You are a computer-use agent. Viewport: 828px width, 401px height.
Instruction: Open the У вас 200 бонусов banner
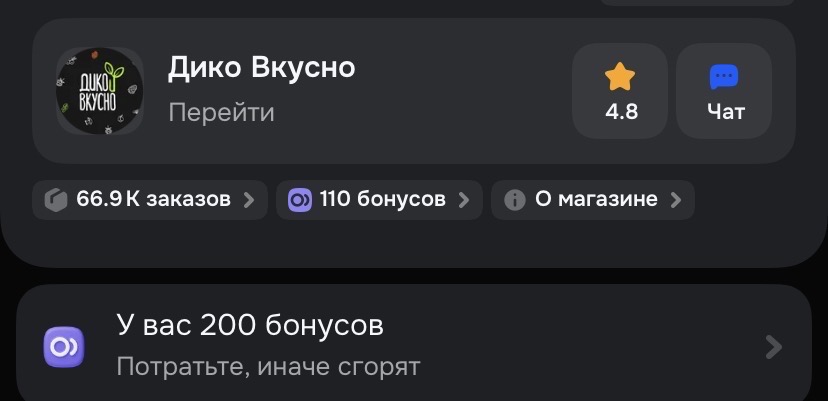coord(414,345)
